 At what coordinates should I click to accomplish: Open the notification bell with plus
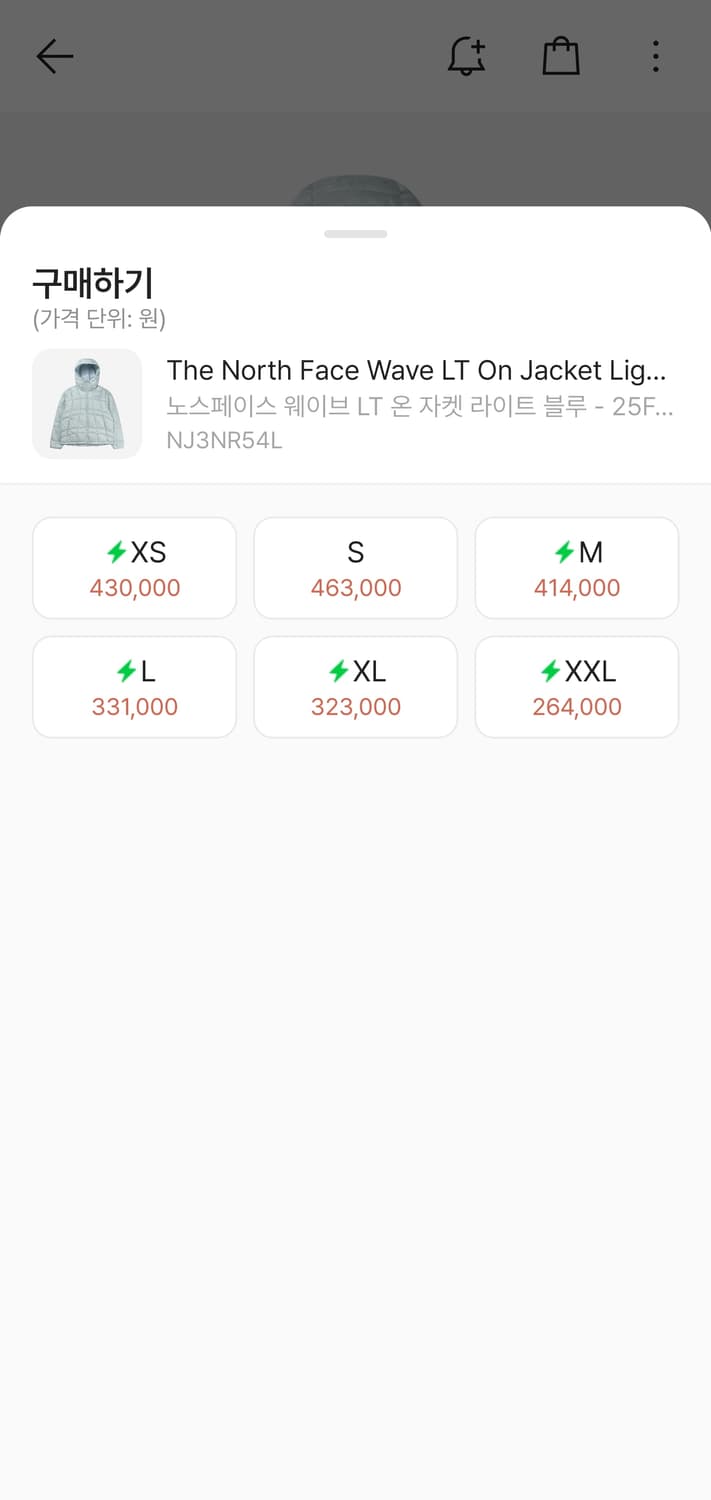466,57
